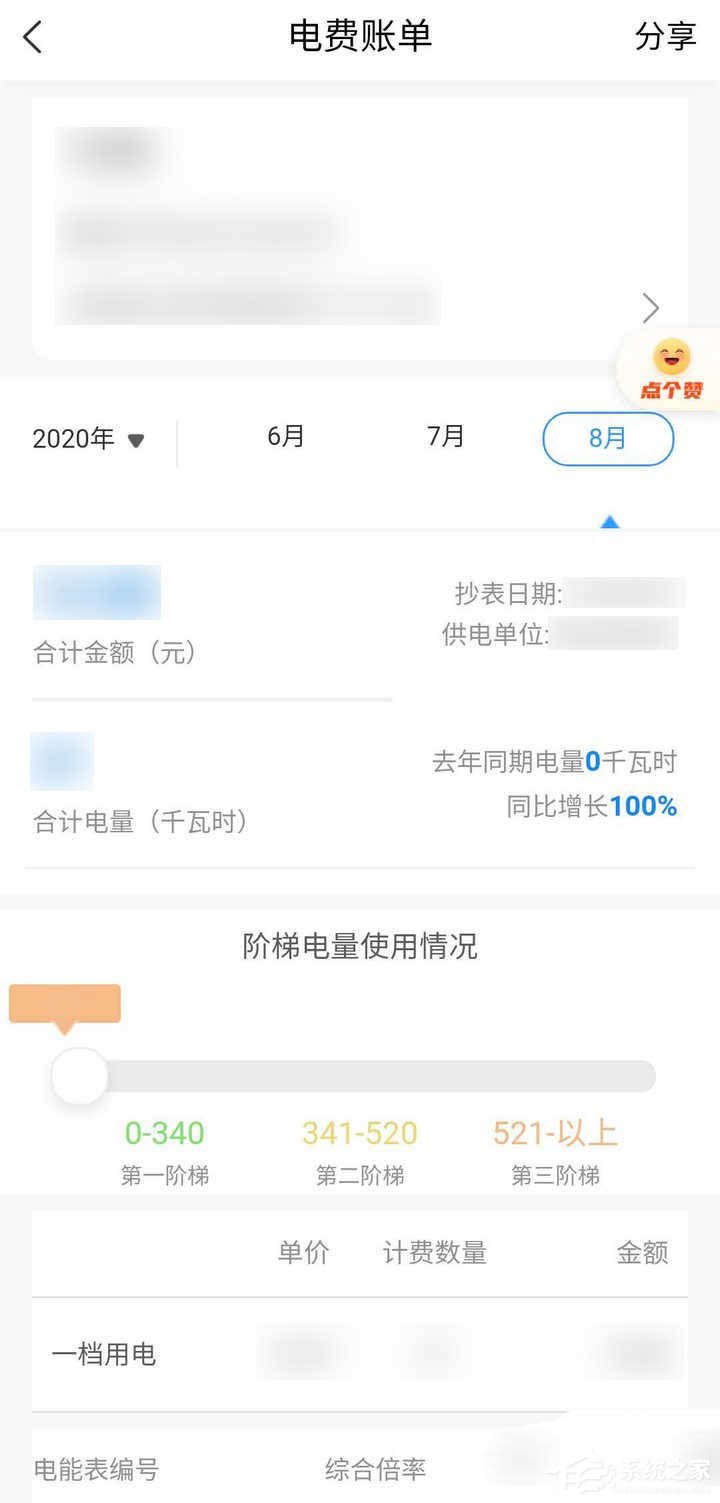The width and height of the screenshot is (720, 1503).
Task: Open the 2020年 year dropdown
Action: pyautogui.click(x=90, y=438)
